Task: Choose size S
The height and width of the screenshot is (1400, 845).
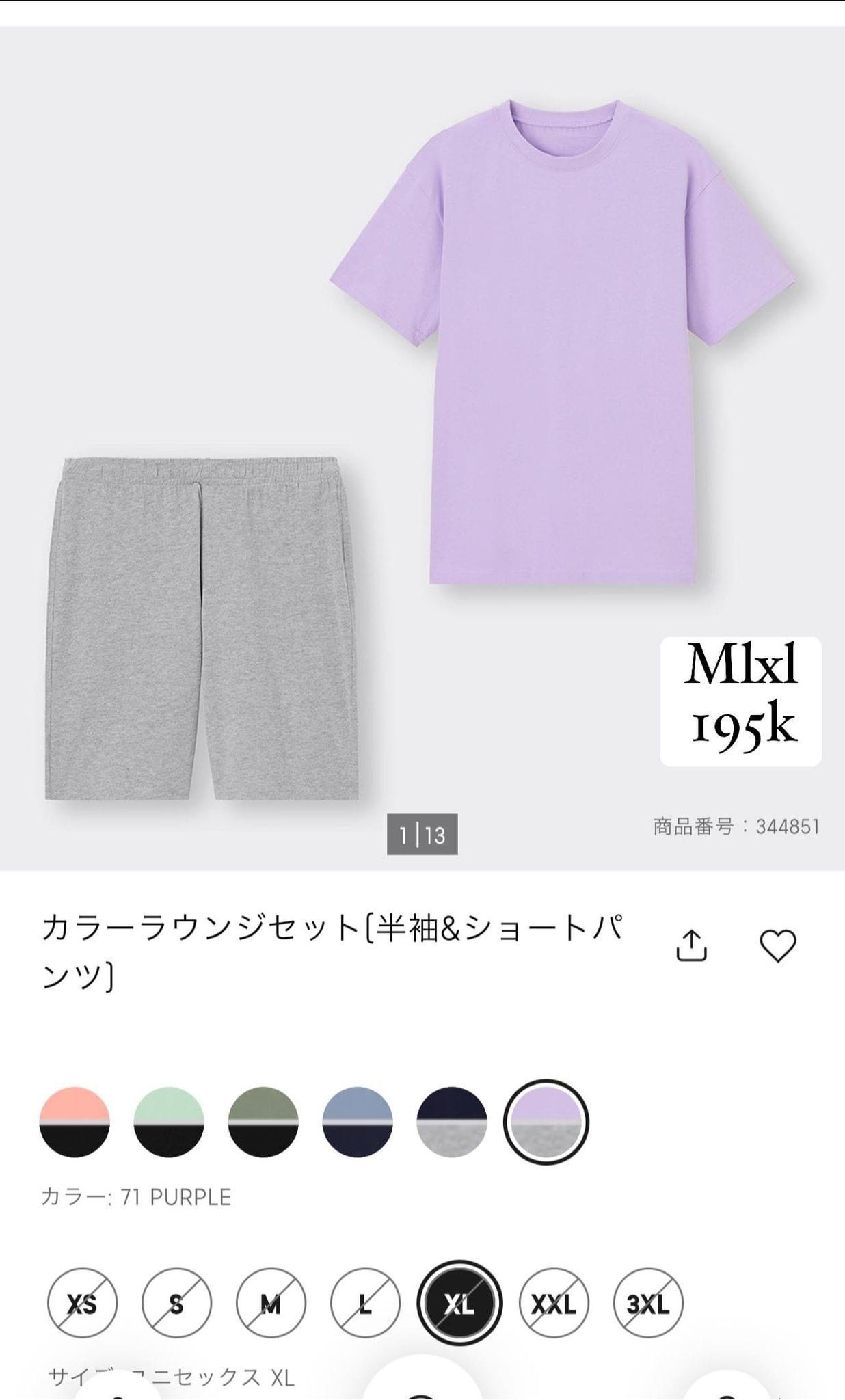Action: tap(176, 1303)
